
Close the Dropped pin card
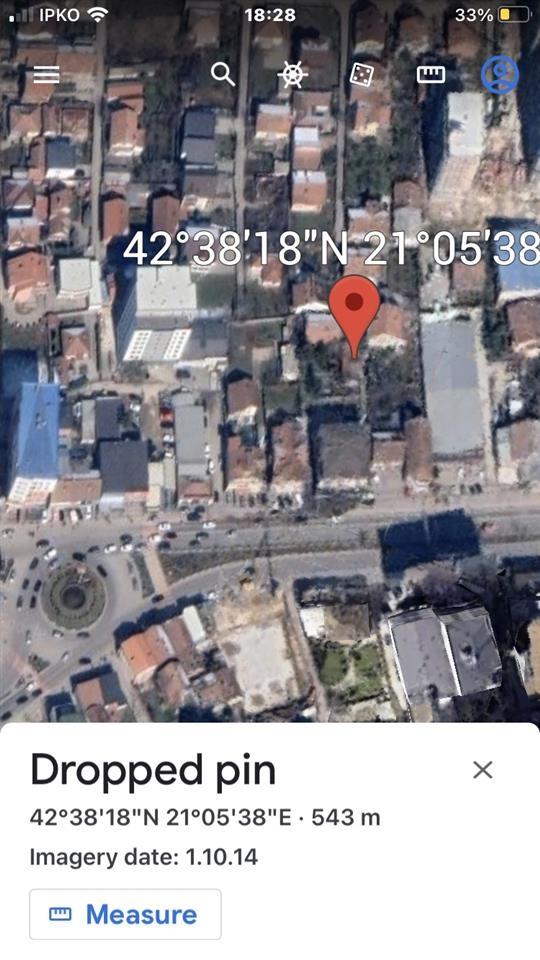tap(482, 770)
